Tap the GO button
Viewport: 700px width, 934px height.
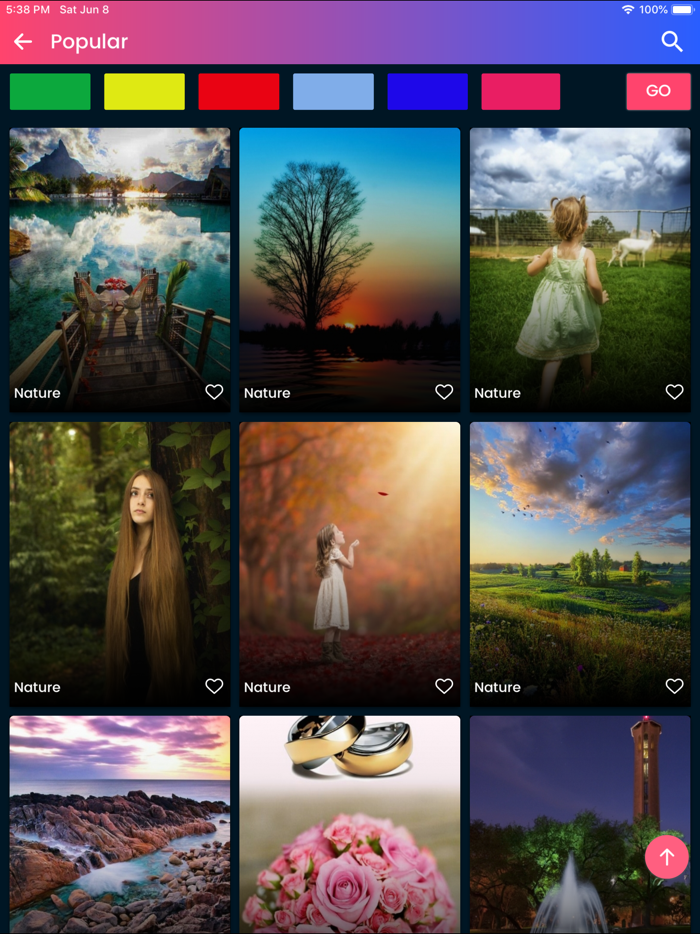coord(658,91)
